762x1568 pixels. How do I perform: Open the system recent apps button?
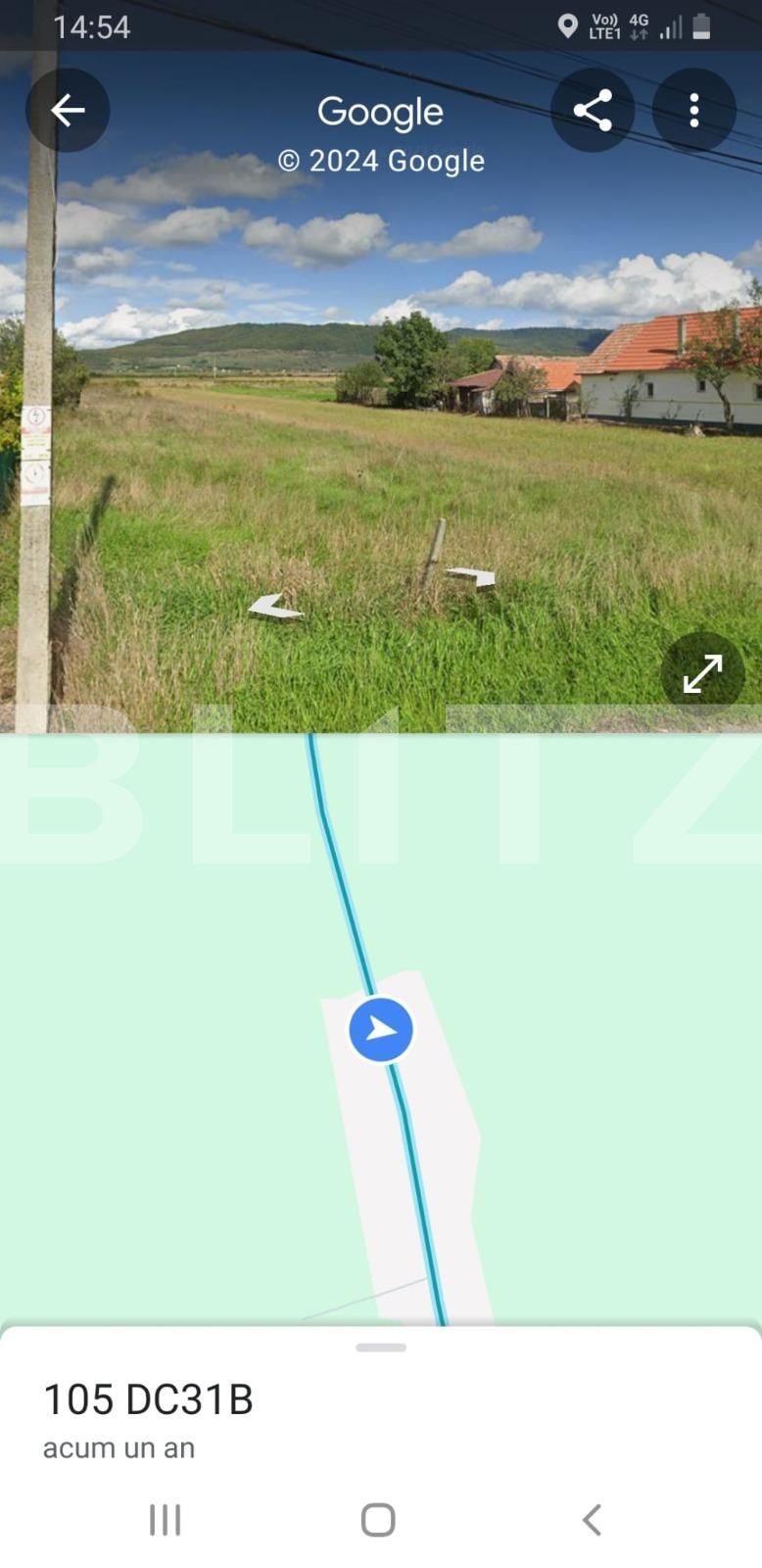(165, 1520)
